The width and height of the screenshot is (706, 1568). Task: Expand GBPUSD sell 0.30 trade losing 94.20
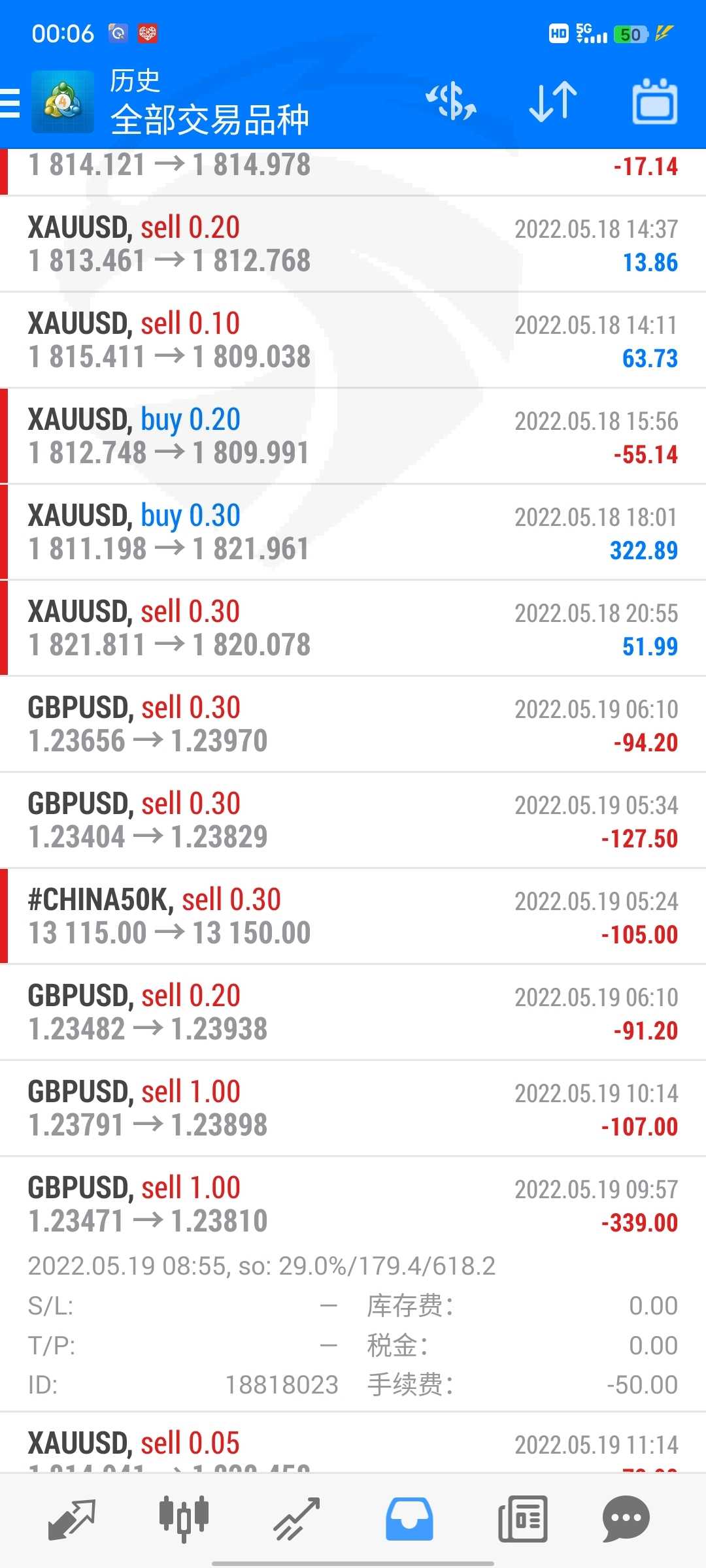(x=353, y=725)
